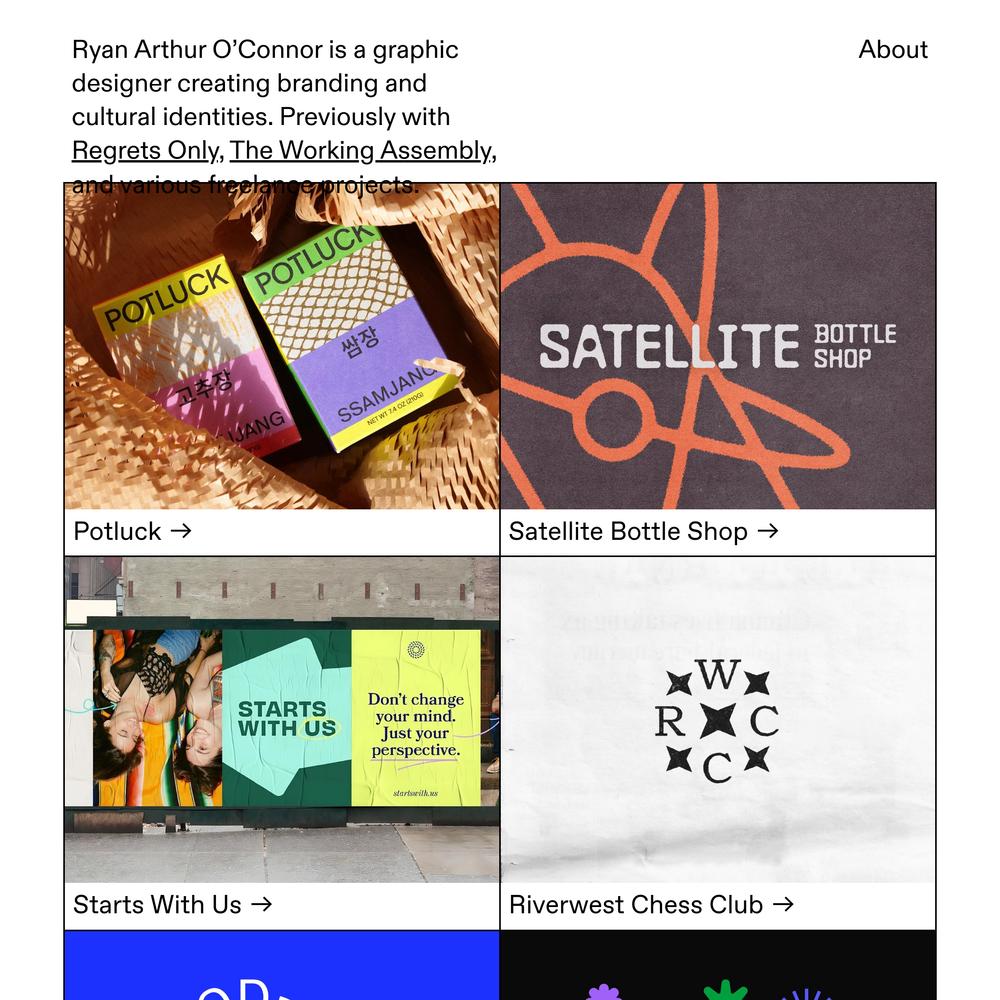Open the Potluck title link
This screenshot has height=1000, width=1000.
[132, 532]
